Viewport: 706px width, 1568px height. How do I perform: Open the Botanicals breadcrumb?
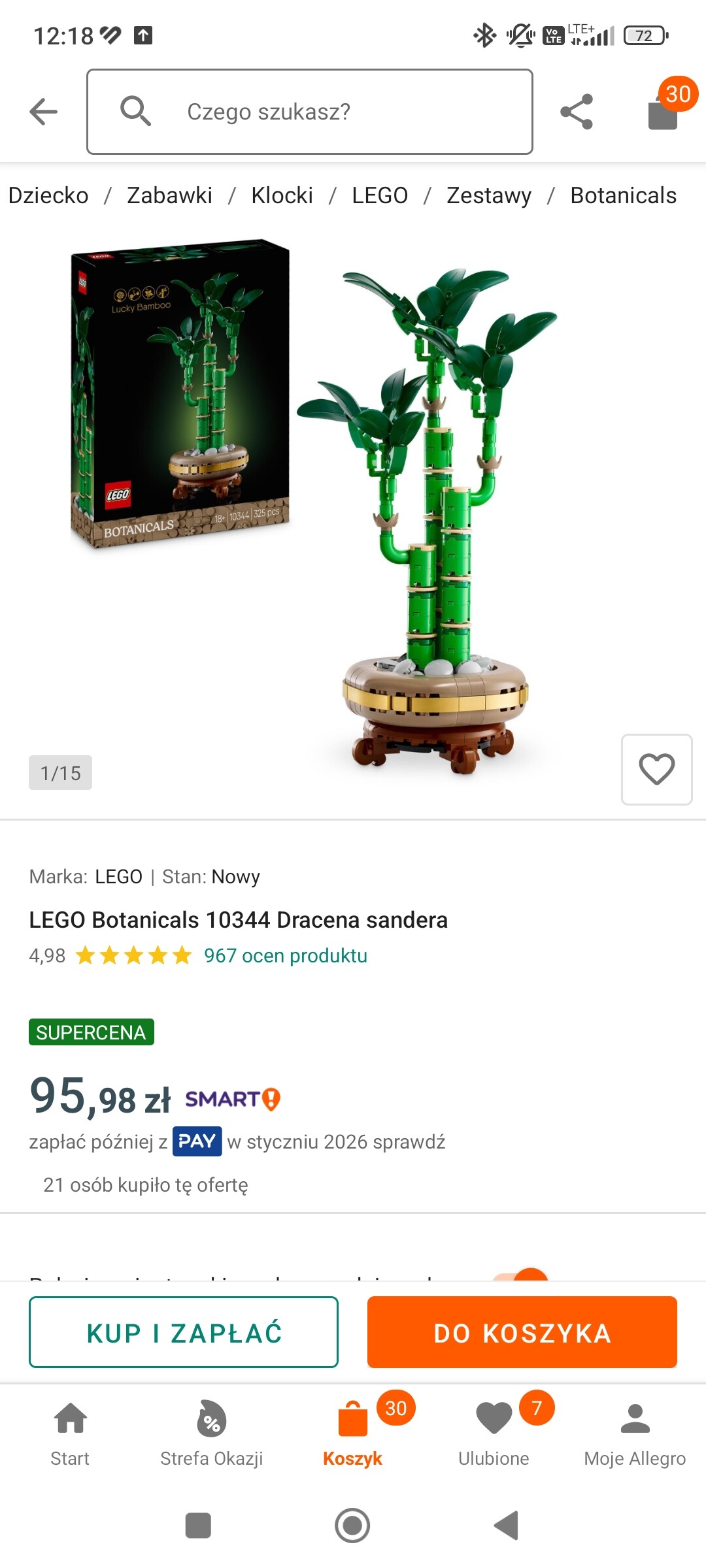tap(623, 195)
